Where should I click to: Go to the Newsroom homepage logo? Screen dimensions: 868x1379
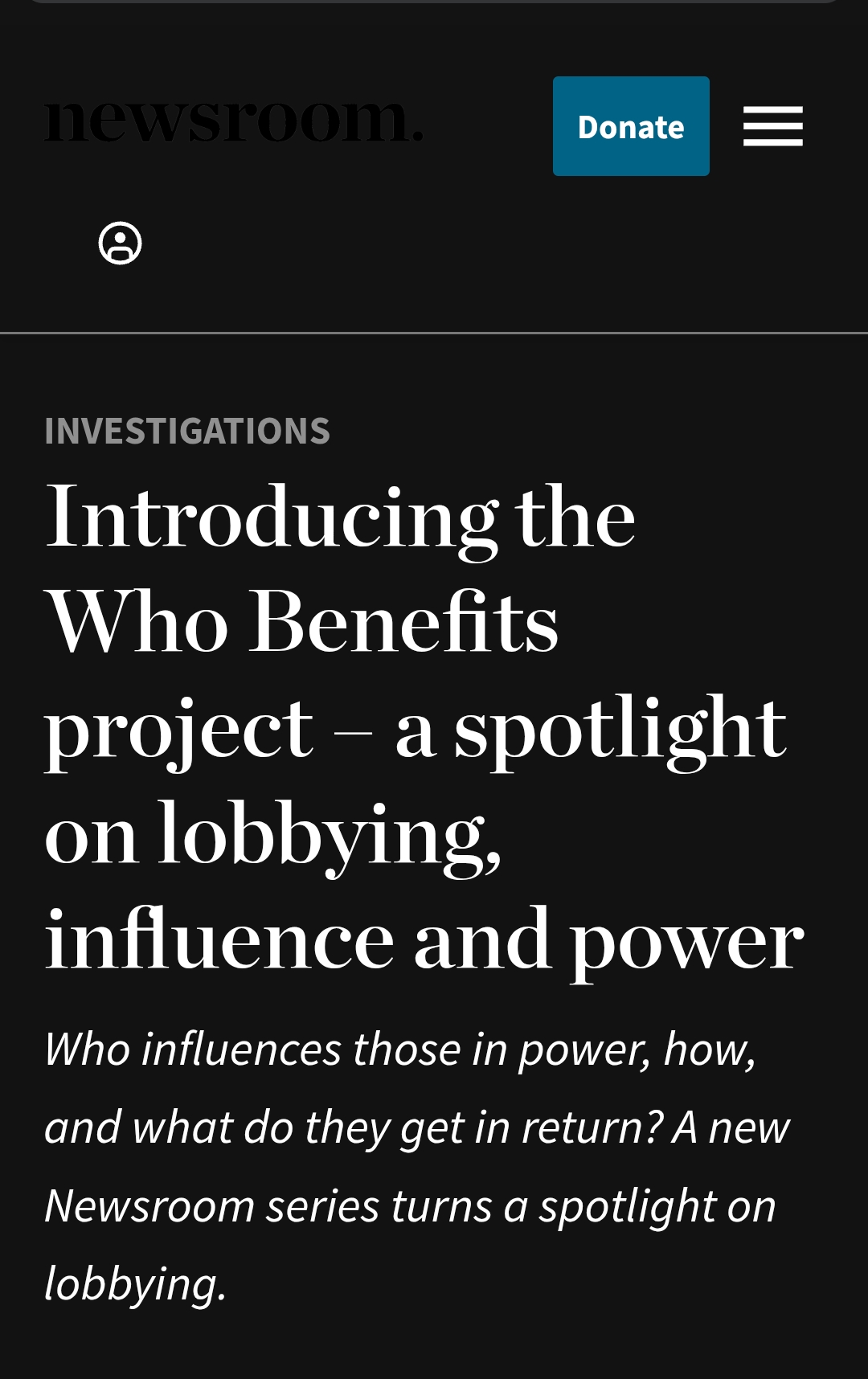point(233,122)
